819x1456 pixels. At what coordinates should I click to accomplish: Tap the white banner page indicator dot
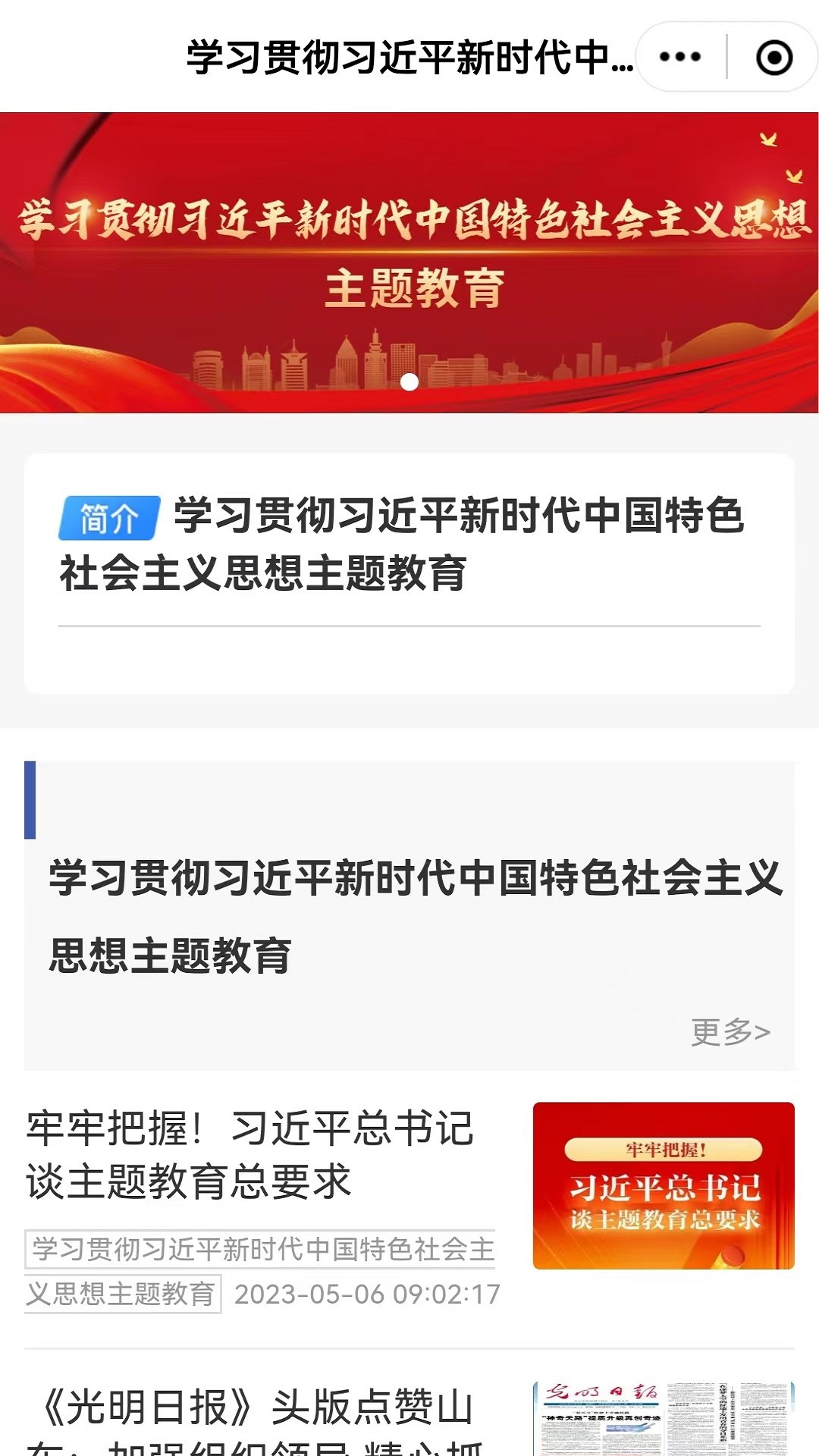(409, 382)
